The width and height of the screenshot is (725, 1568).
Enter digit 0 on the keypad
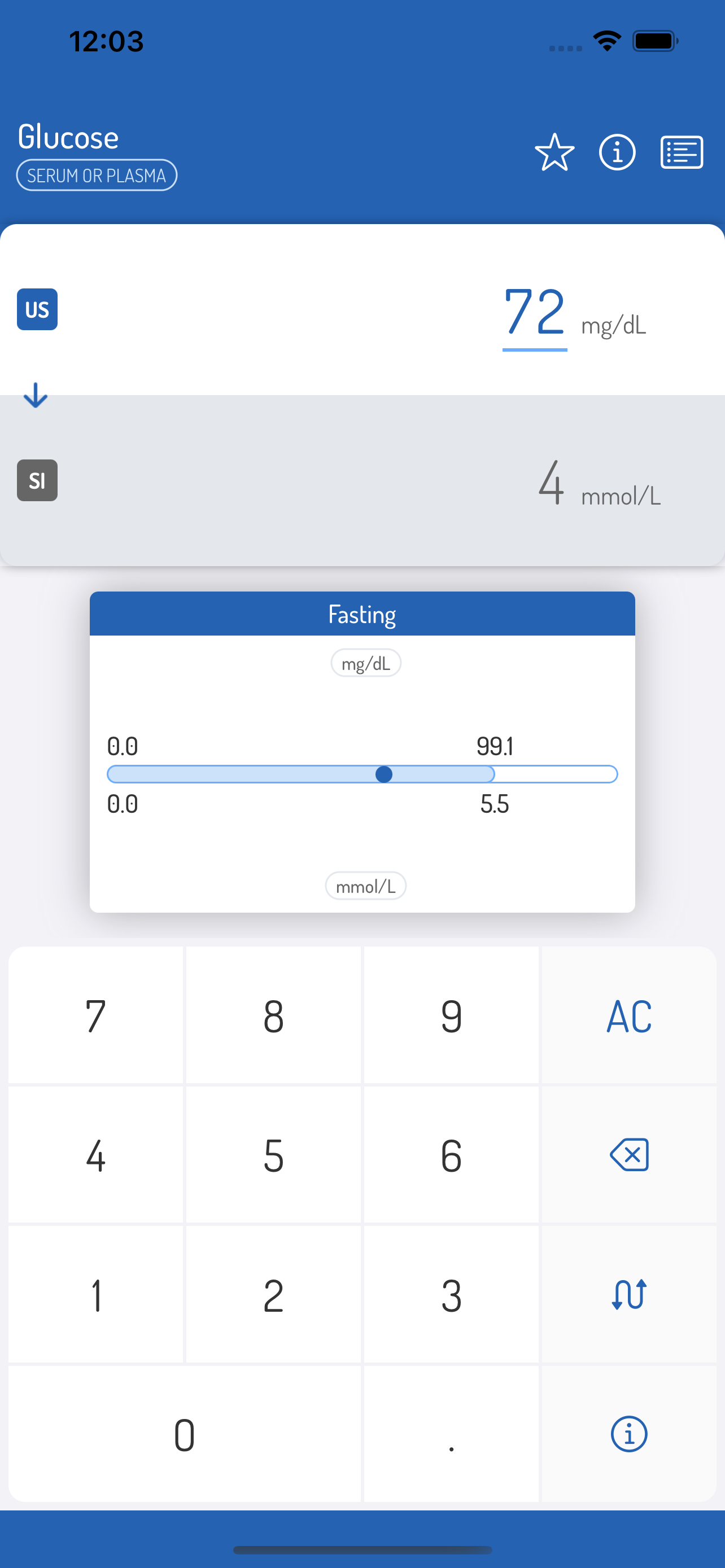pos(185,1435)
